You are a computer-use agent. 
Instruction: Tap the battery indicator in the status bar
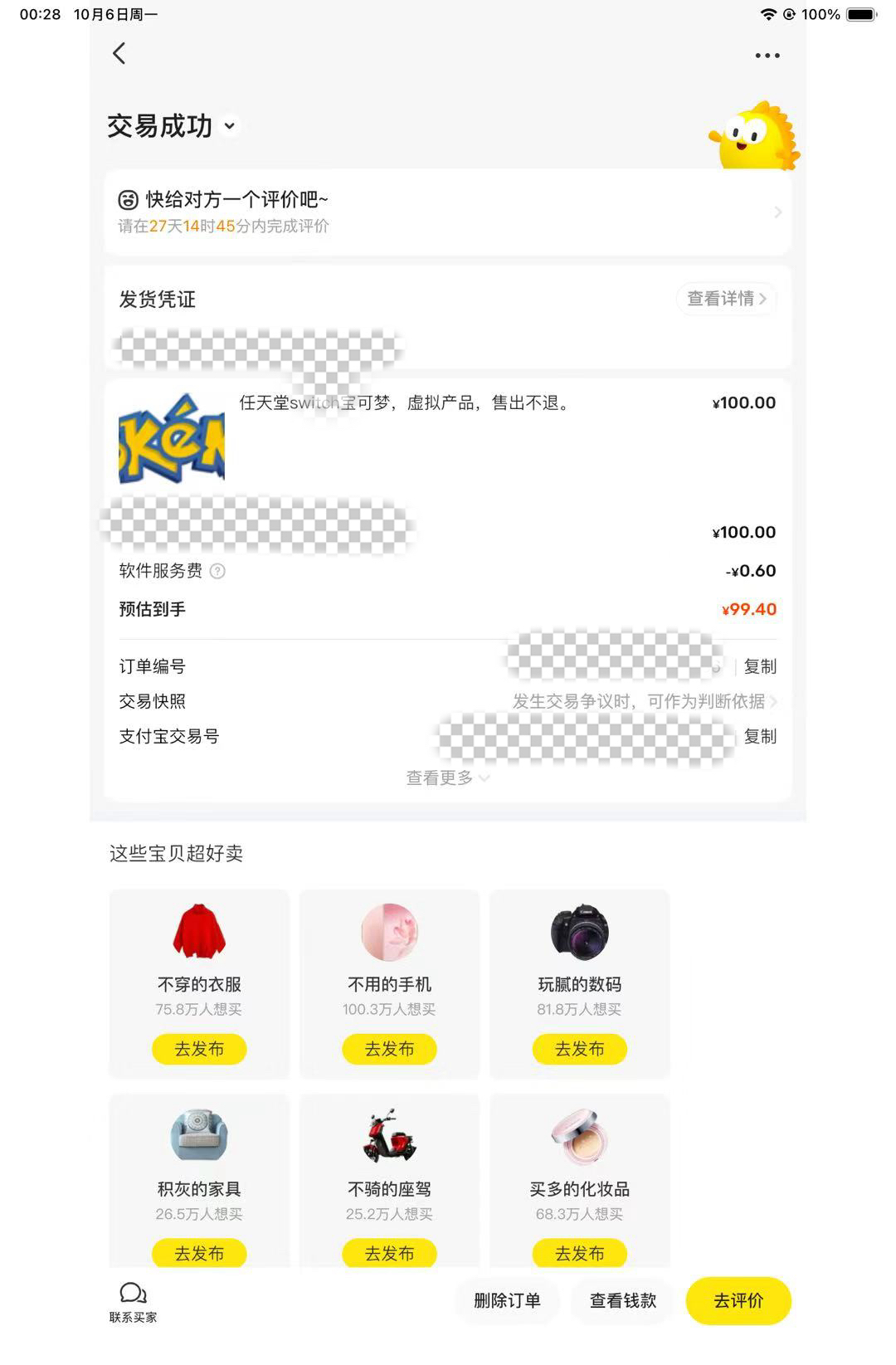859,13
